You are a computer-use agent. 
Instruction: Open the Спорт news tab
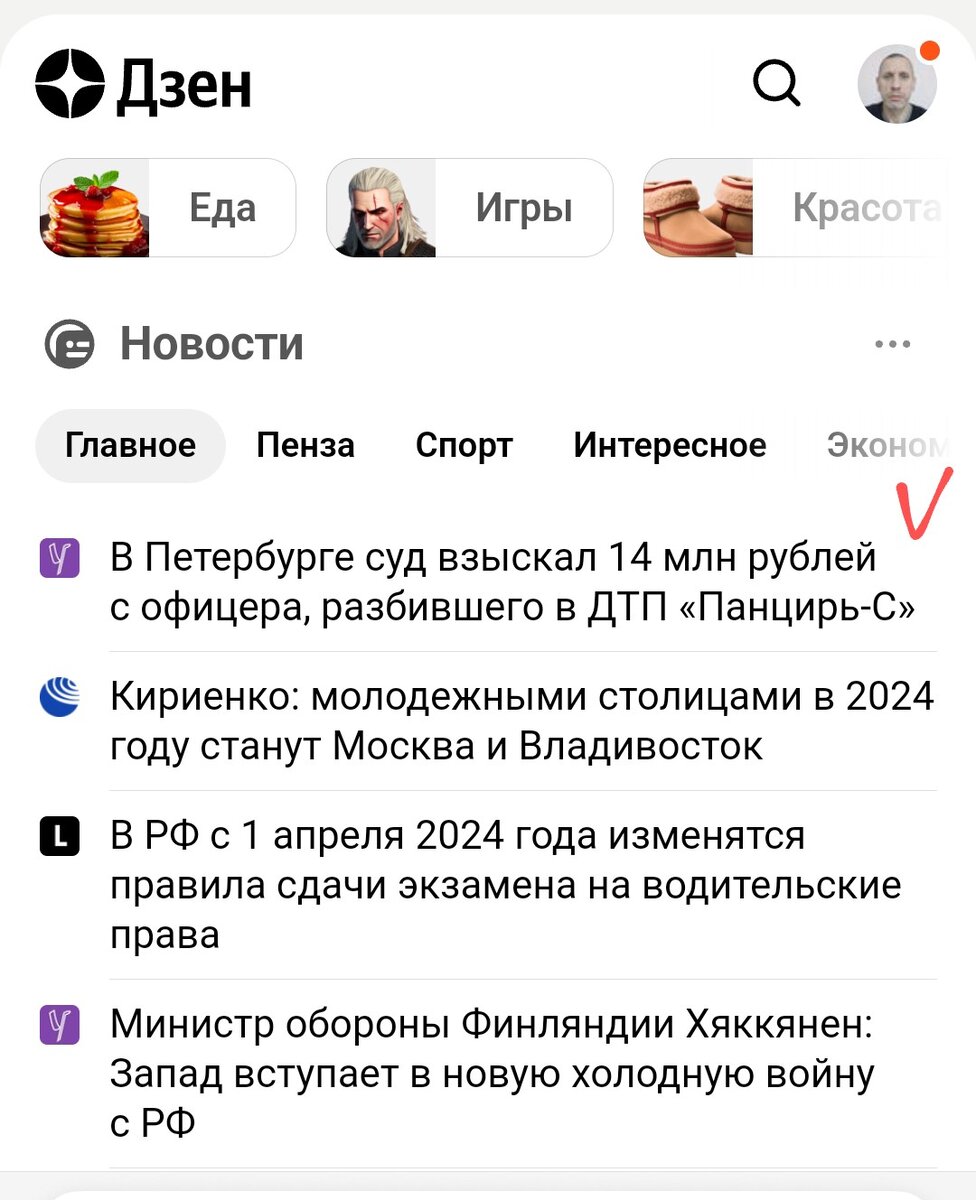point(463,445)
